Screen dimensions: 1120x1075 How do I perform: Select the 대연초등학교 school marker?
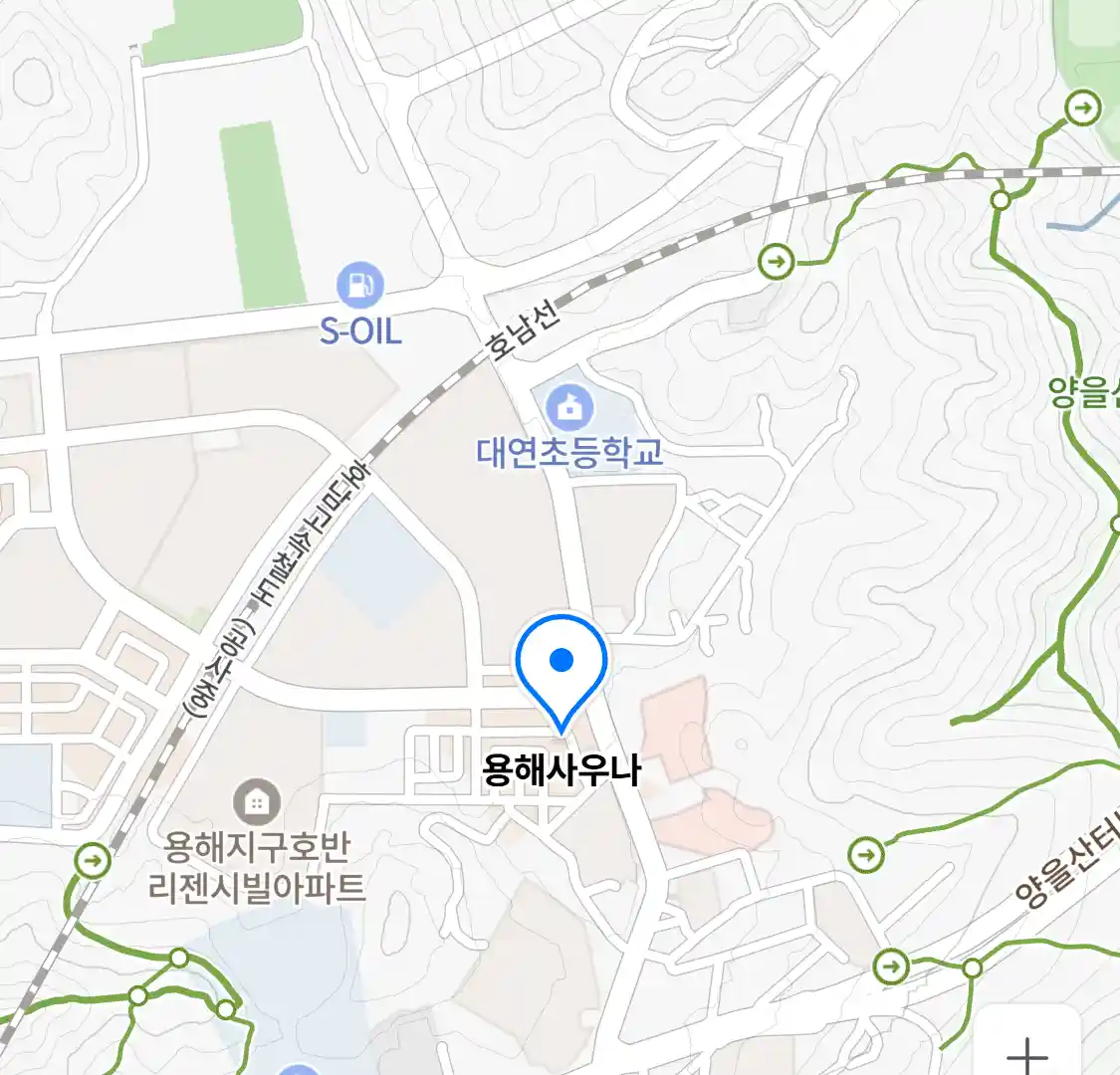coord(569,407)
